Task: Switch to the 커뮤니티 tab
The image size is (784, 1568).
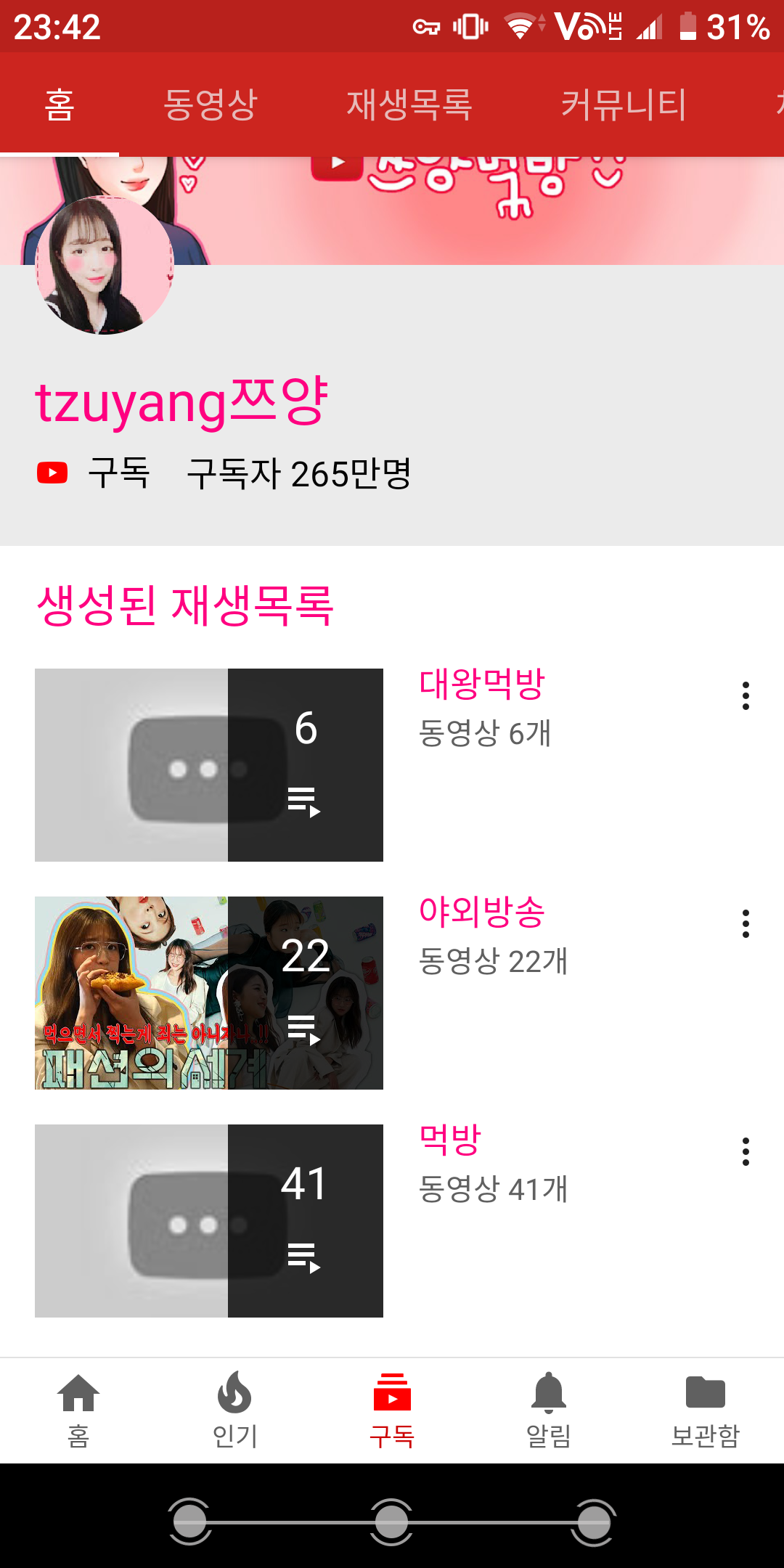Action: [624, 104]
